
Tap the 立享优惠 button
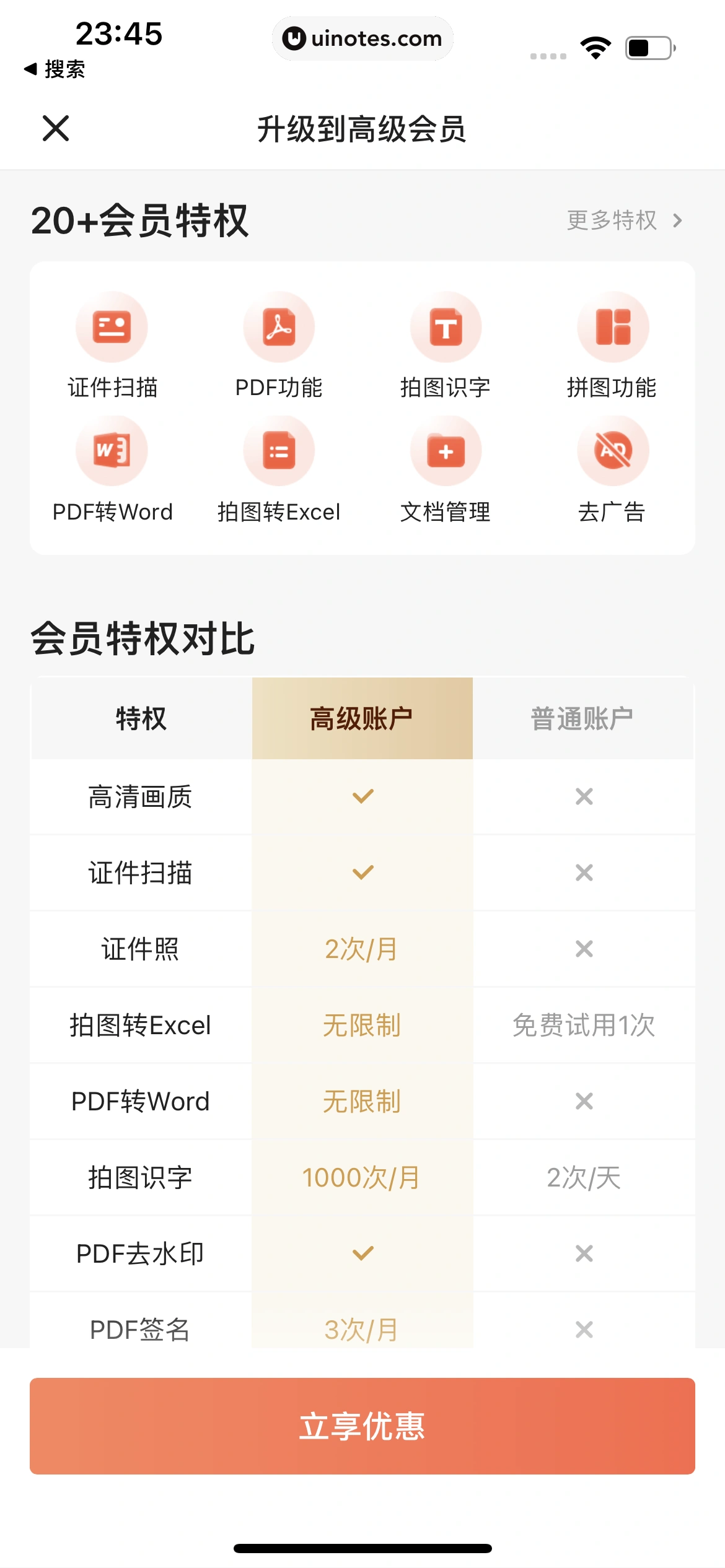coord(362,1426)
